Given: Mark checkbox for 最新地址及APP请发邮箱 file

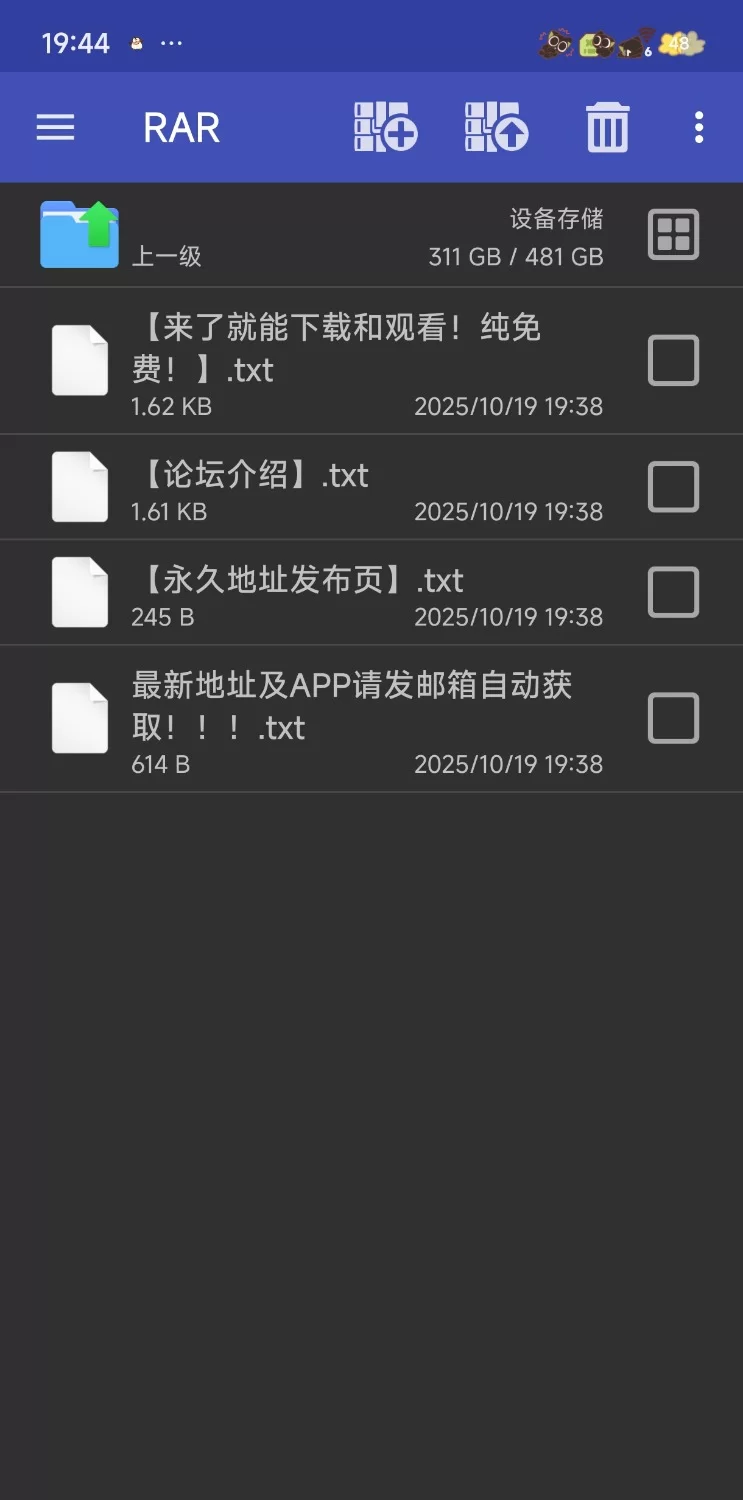Looking at the screenshot, I should [x=673, y=718].
